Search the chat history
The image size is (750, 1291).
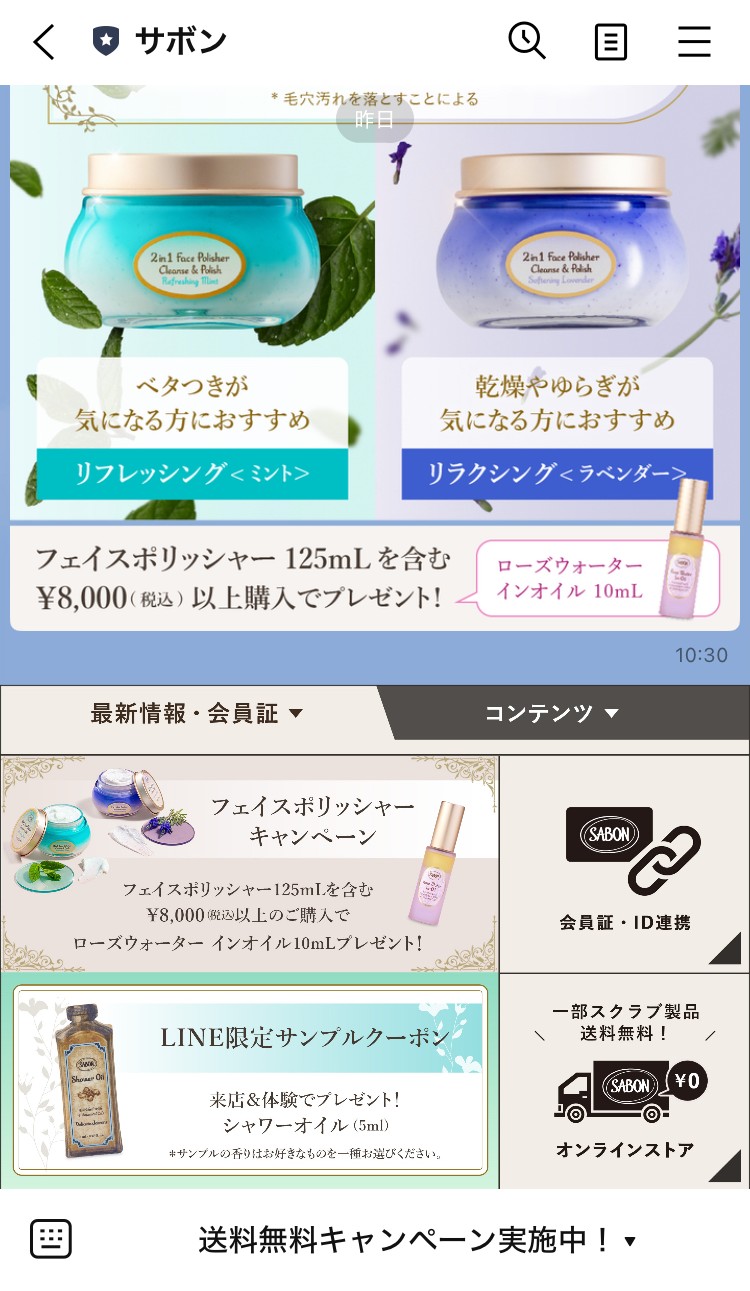pos(526,41)
